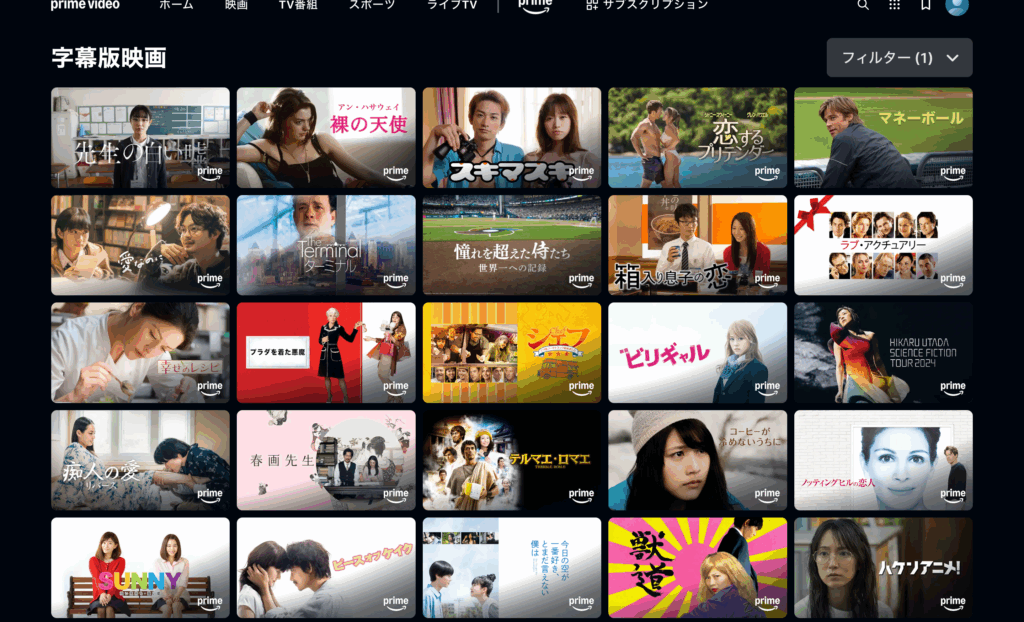Switch to the TV番組 tab
Viewport: 1024px width, 622px height.
(x=298, y=5)
